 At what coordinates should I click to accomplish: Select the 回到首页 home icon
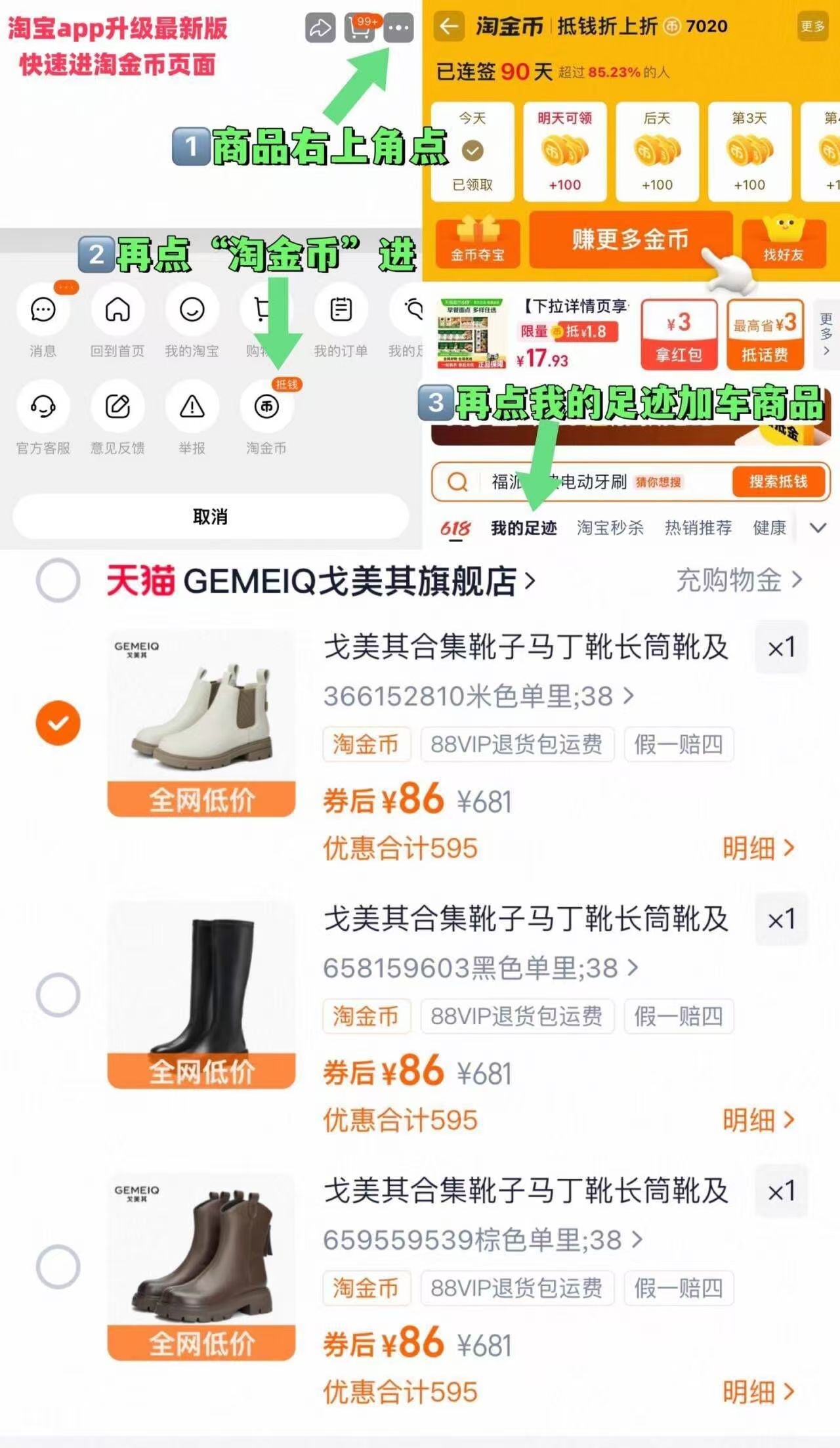pyautogui.click(x=117, y=310)
